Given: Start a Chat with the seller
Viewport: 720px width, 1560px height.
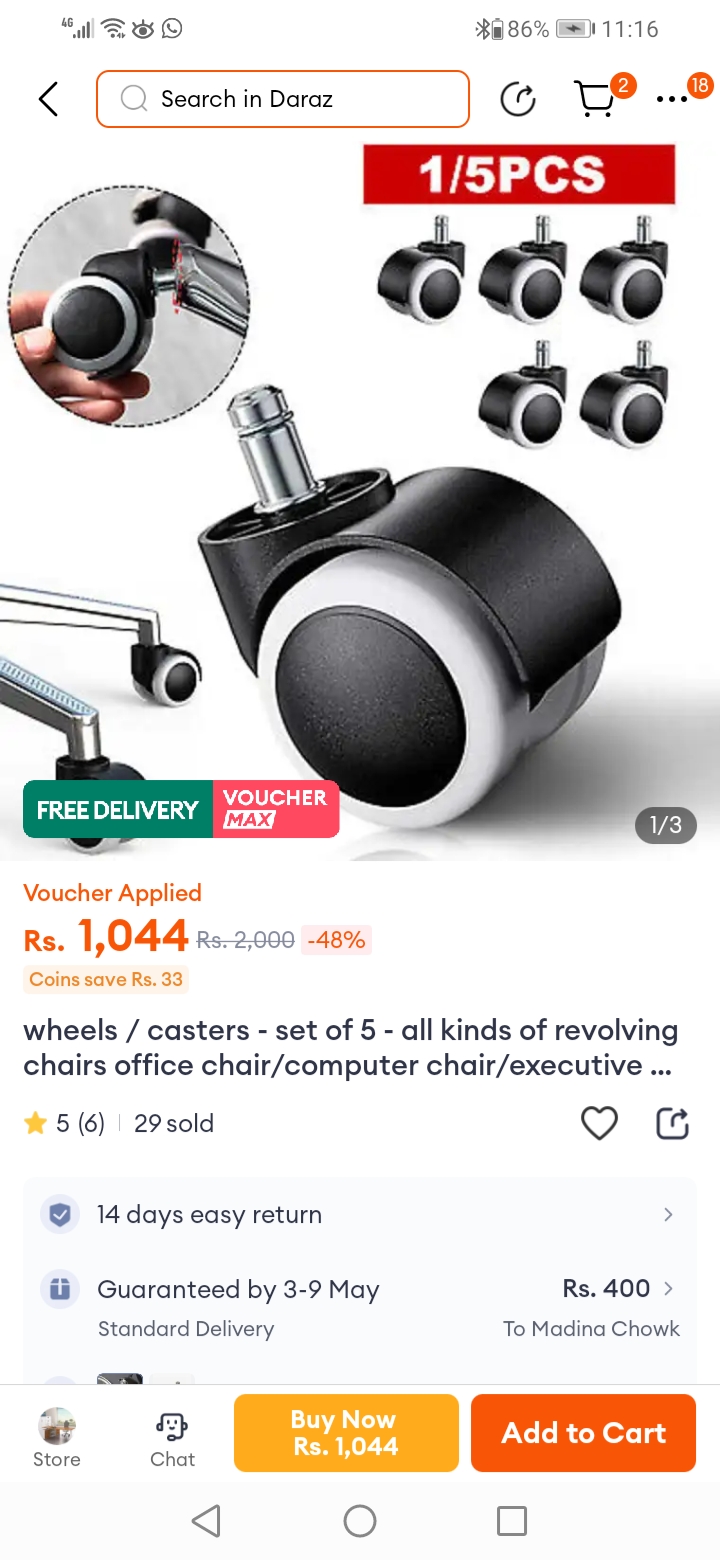Looking at the screenshot, I should click(x=172, y=1437).
